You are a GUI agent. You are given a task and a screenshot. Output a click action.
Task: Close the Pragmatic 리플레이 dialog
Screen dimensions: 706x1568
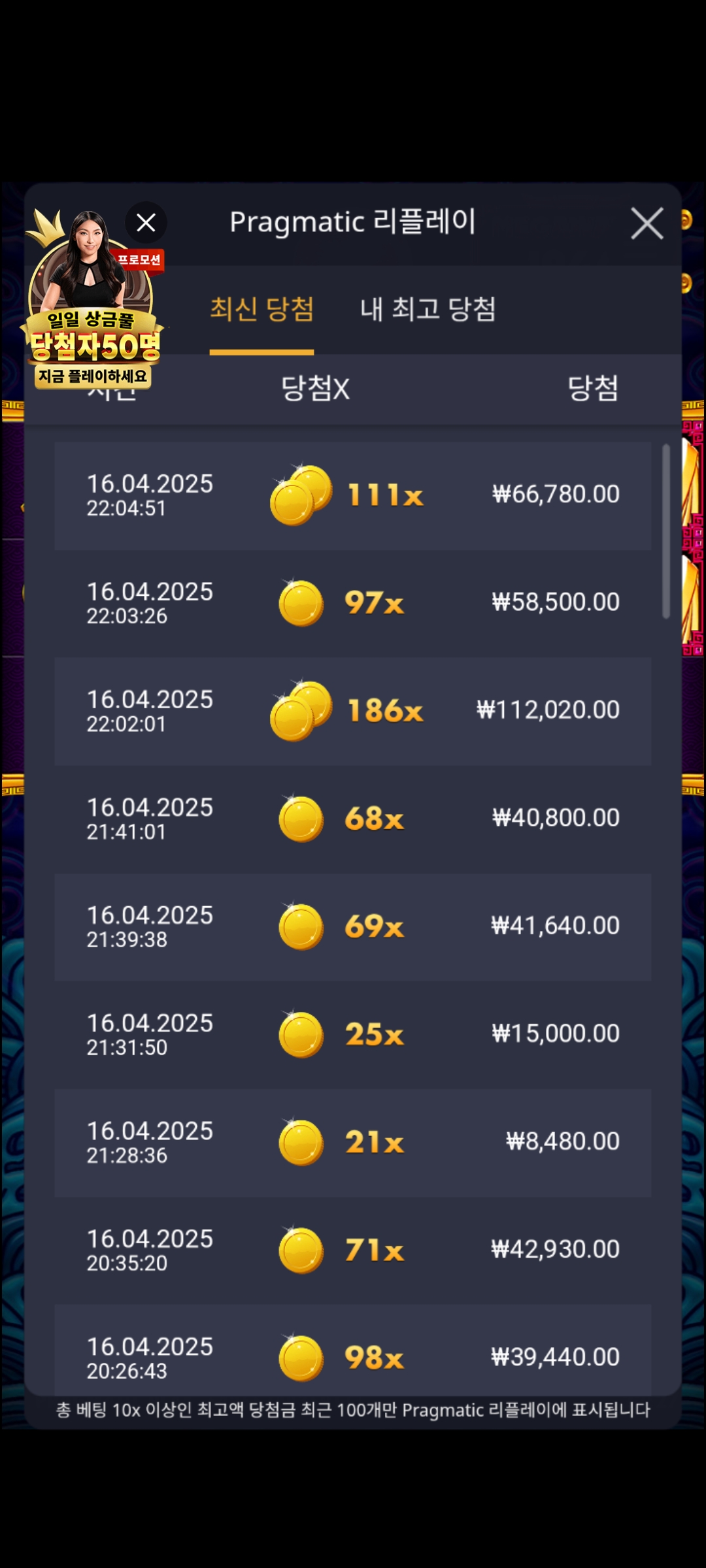pos(647,223)
